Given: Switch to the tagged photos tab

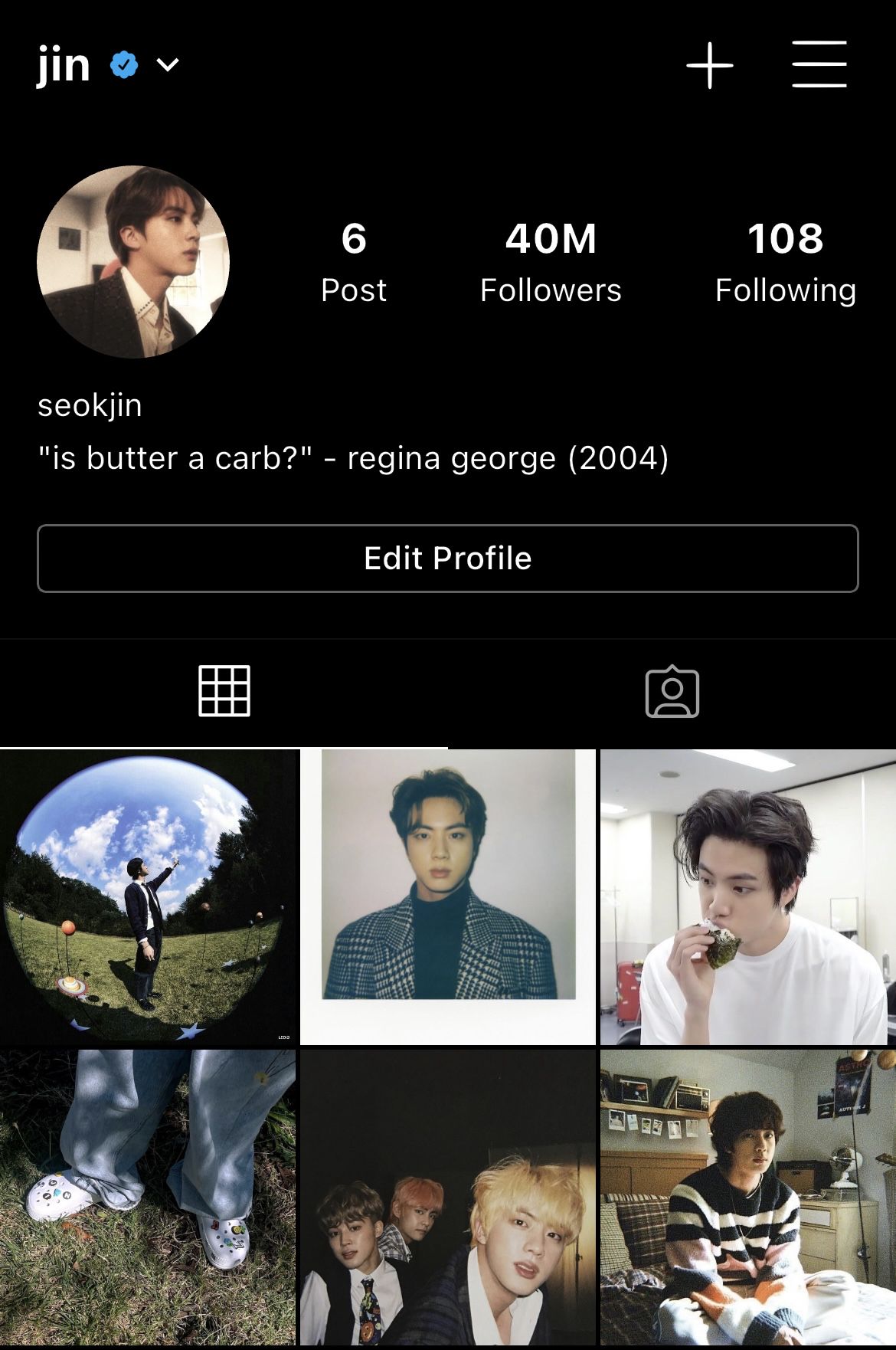Looking at the screenshot, I should click(x=672, y=691).
